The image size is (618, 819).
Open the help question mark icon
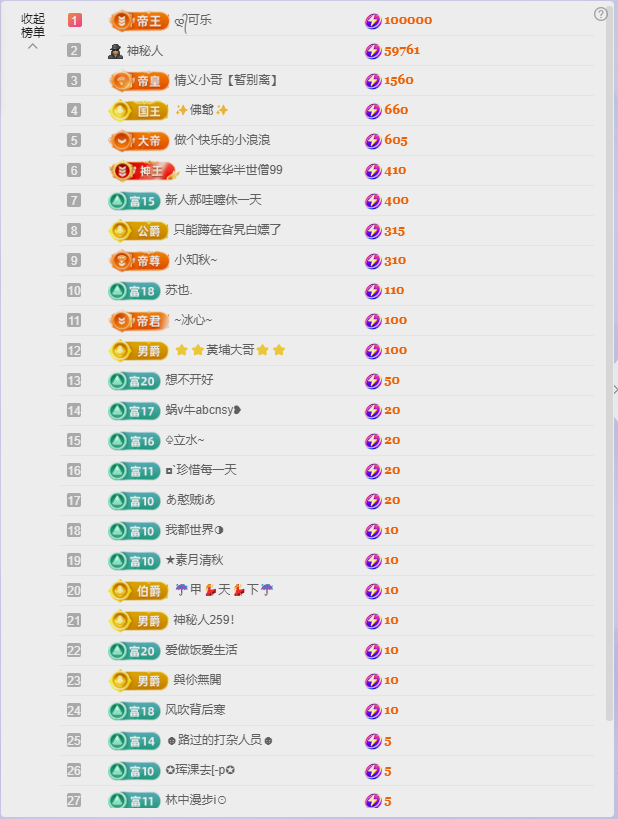(x=600, y=14)
